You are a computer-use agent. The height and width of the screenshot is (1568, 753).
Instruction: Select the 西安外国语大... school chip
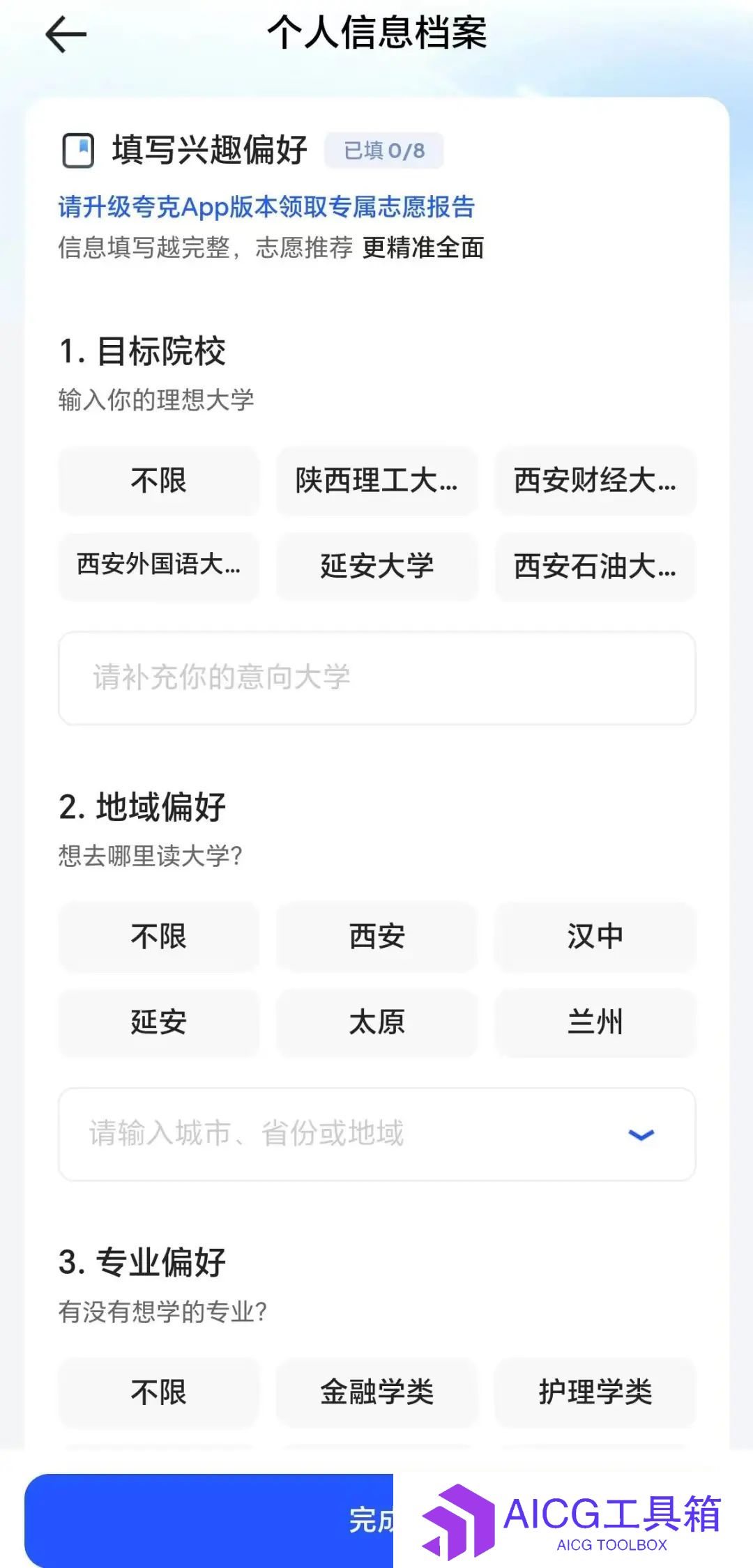[158, 566]
